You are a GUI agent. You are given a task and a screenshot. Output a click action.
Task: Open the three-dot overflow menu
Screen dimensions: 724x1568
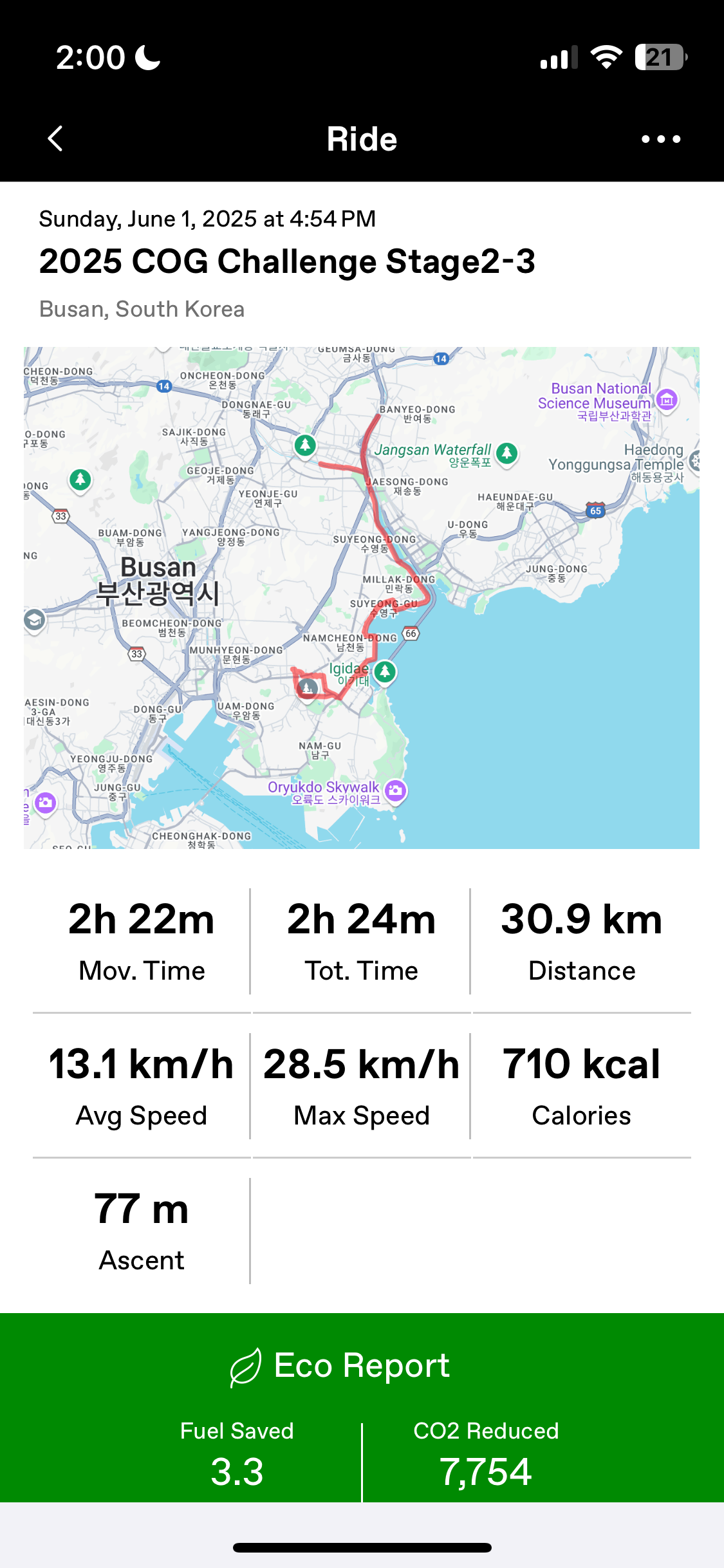[x=661, y=139]
